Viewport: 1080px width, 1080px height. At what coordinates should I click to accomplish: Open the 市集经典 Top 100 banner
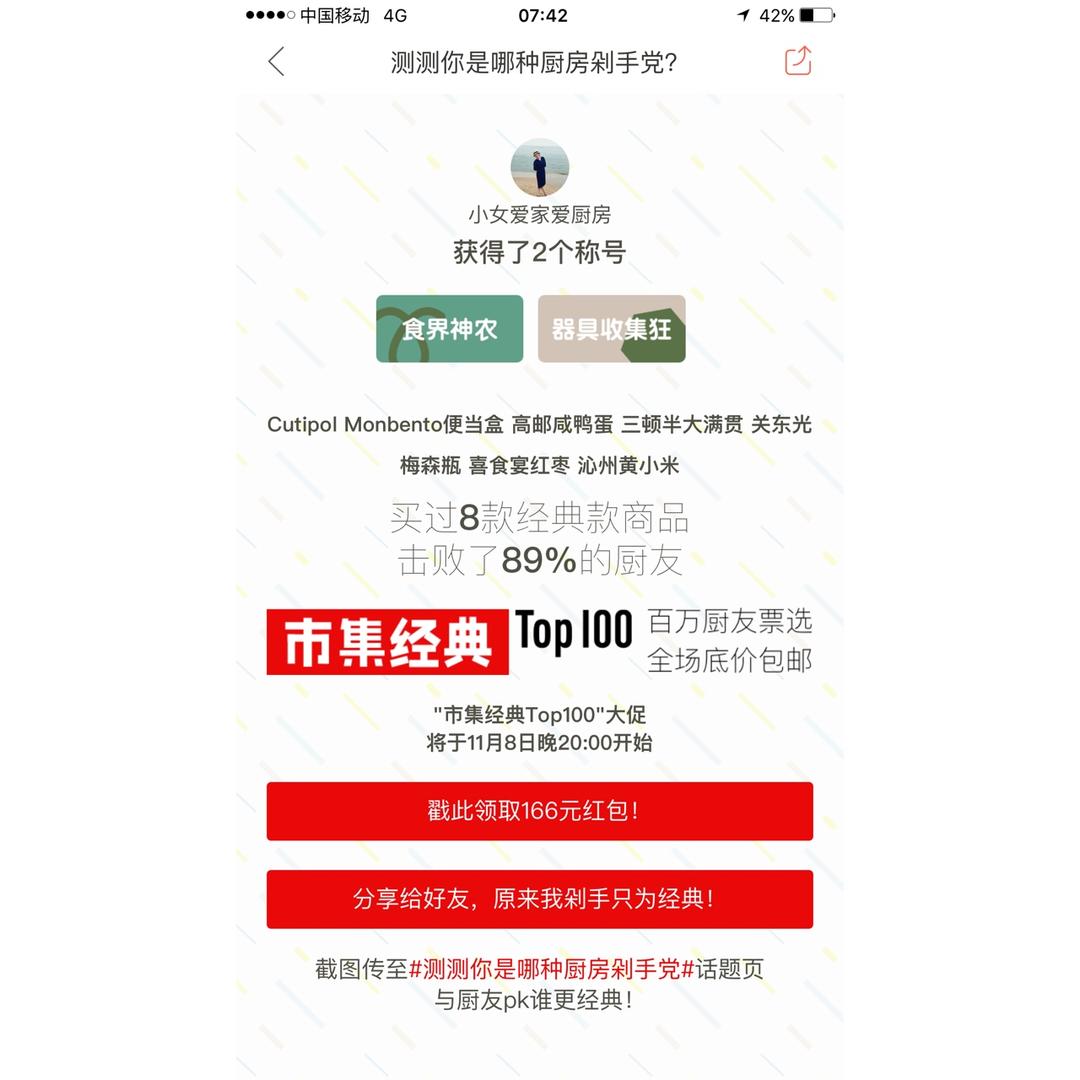click(539, 641)
